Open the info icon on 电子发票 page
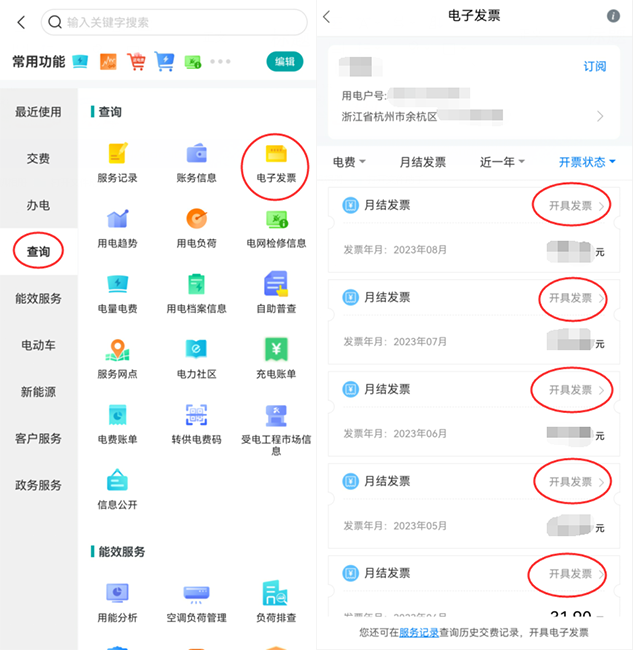Image resolution: width=633 pixels, height=650 pixels. [613, 16]
